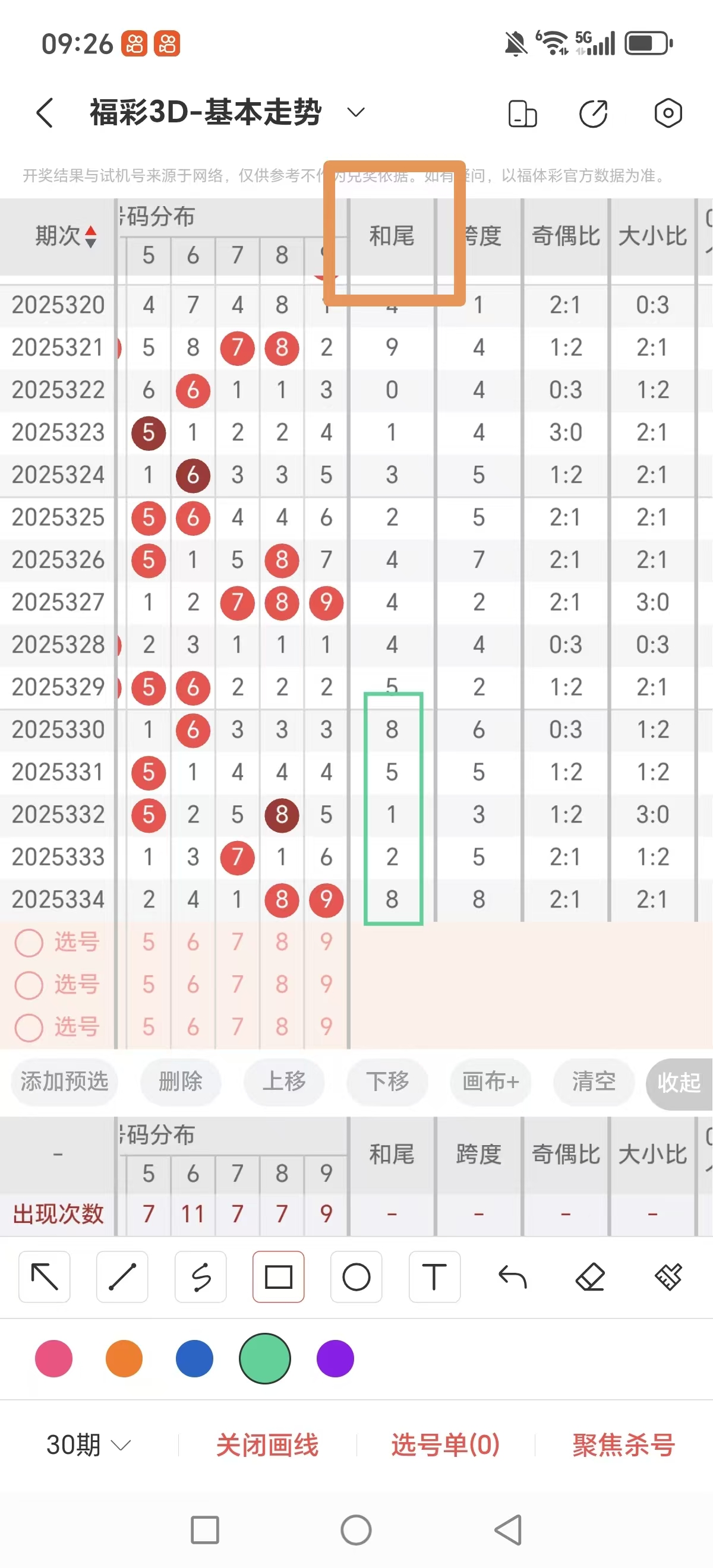This screenshot has width=713, height=1568.
Task: Tap 关闭画线 to stop drawing mode
Action: click(x=267, y=1444)
